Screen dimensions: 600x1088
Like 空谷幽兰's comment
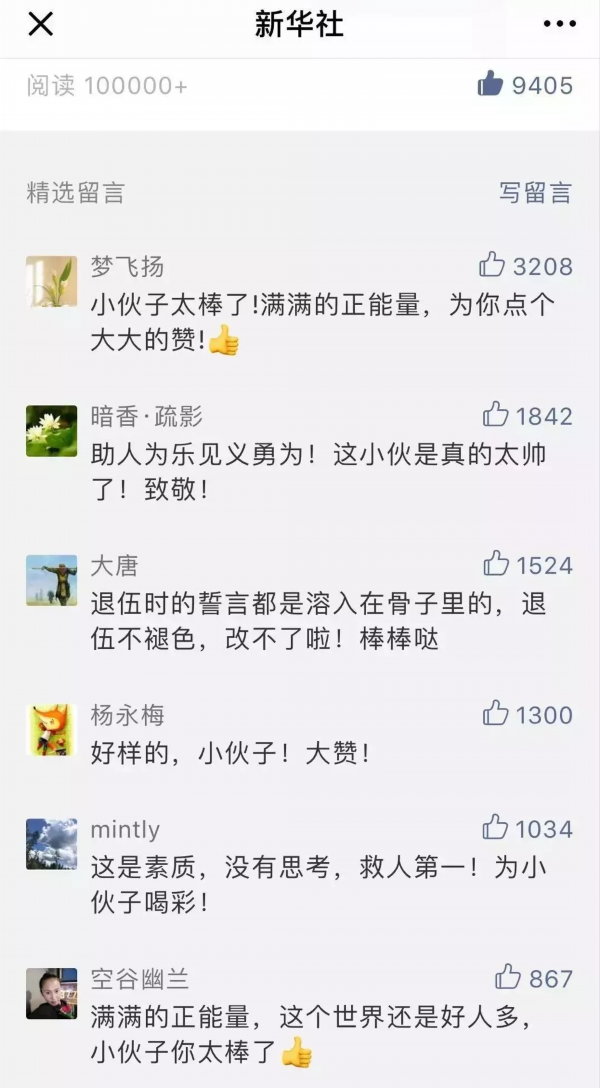(508, 977)
